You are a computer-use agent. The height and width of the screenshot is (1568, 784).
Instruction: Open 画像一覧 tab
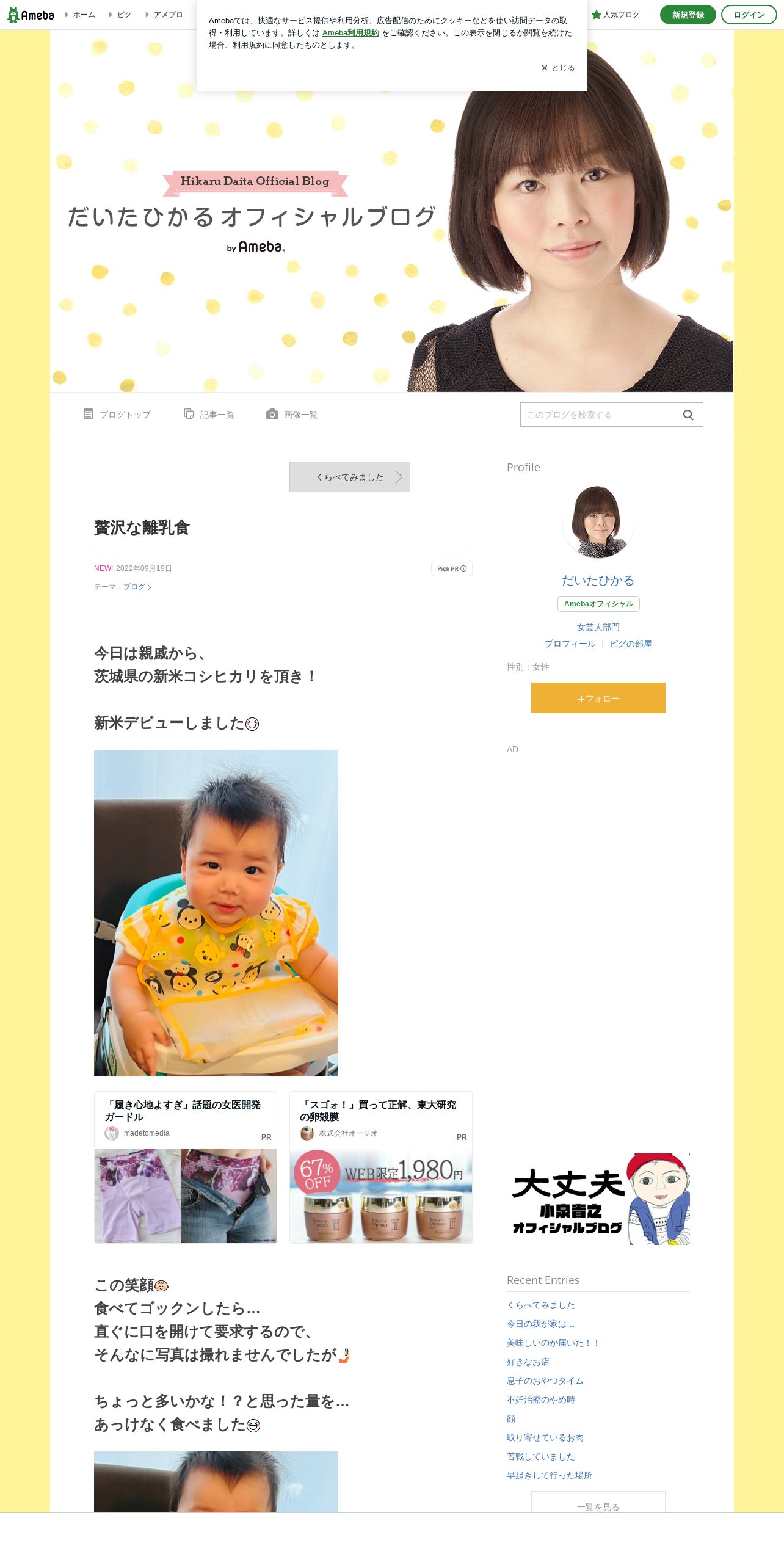tap(292, 415)
